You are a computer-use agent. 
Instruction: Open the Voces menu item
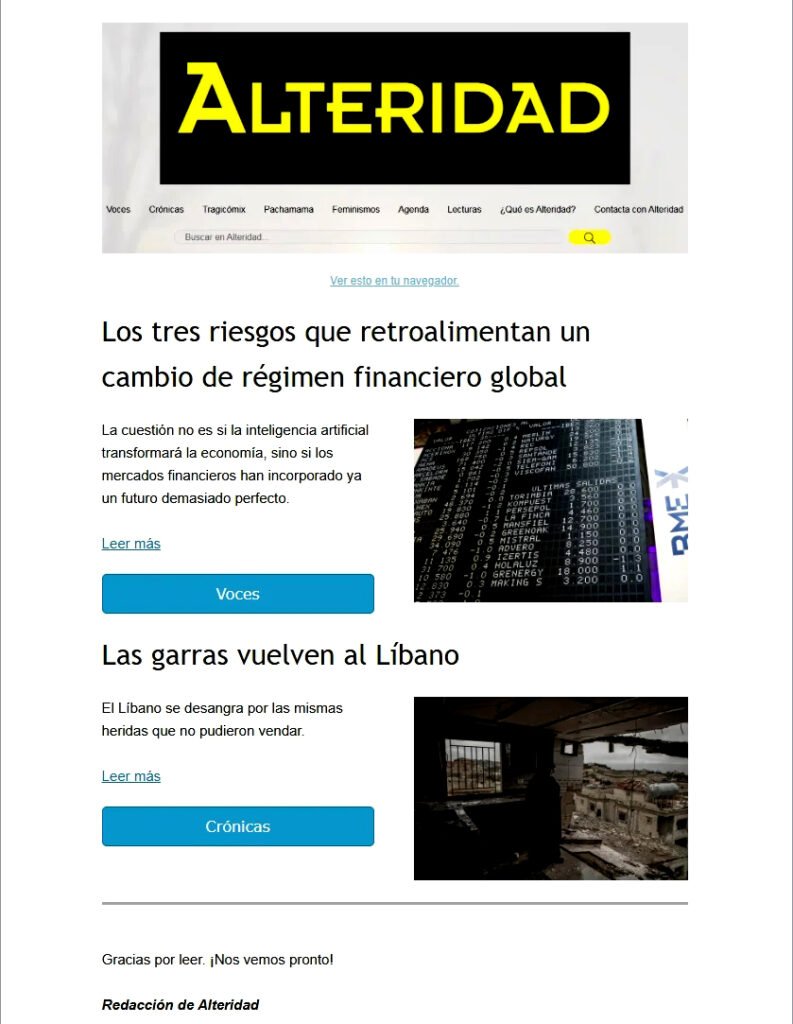tap(118, 209)
